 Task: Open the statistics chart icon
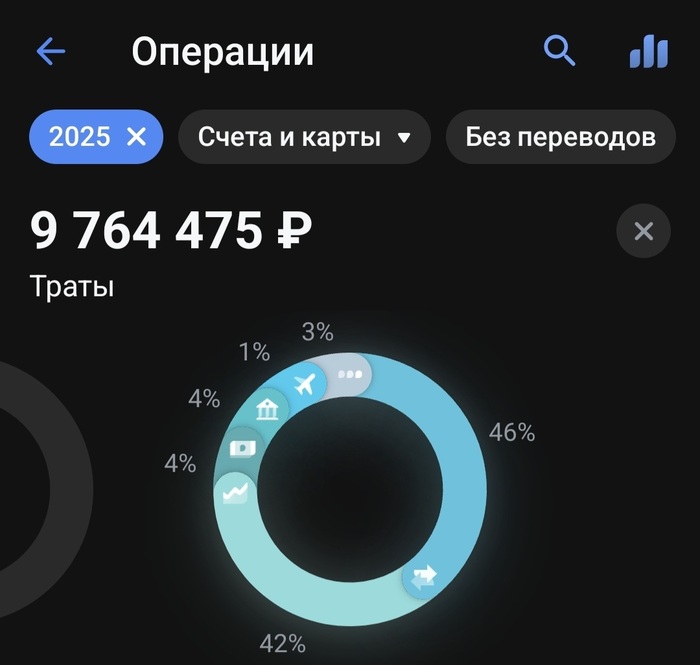pyautogui.click(x=648, y=51)
